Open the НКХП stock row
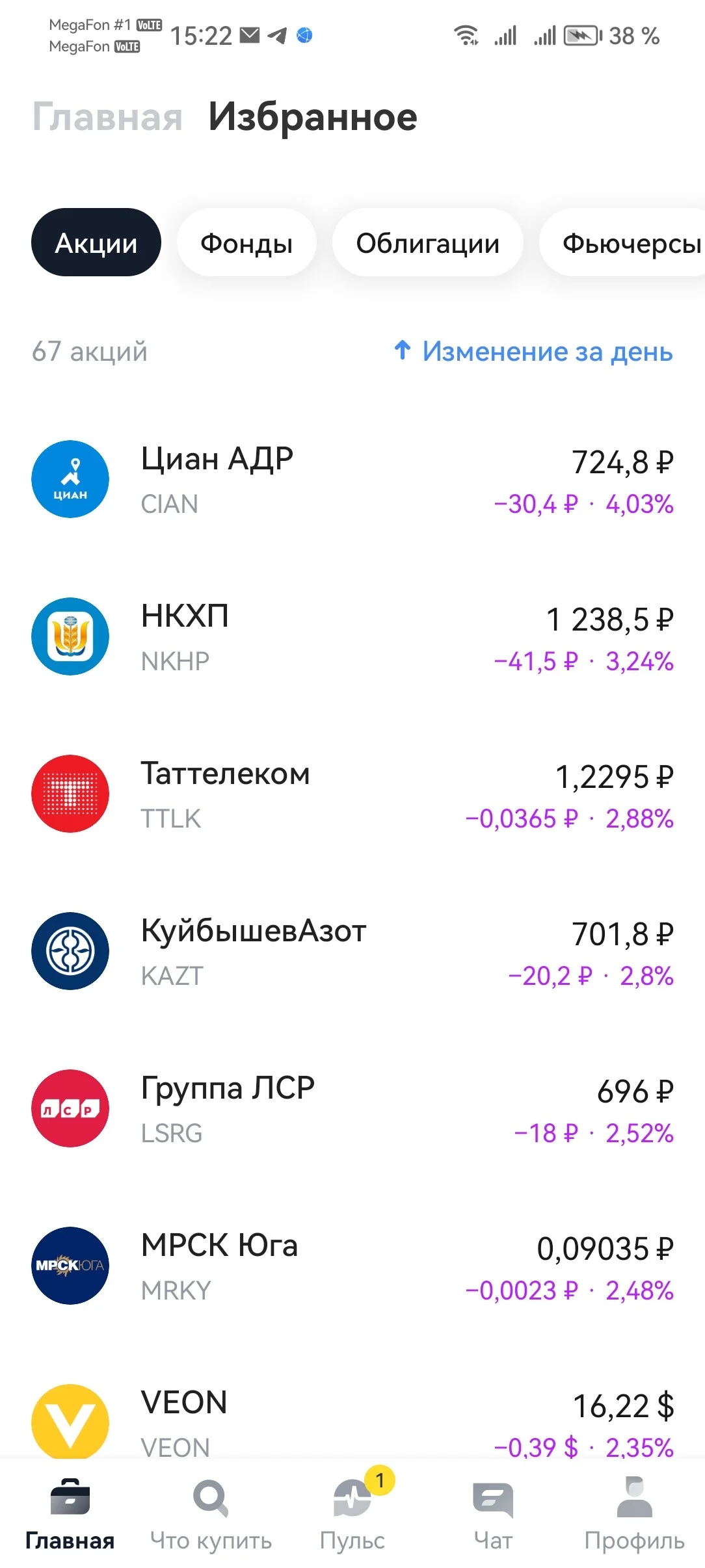This screenshot has width=705, height=1568. click(352, 637)
